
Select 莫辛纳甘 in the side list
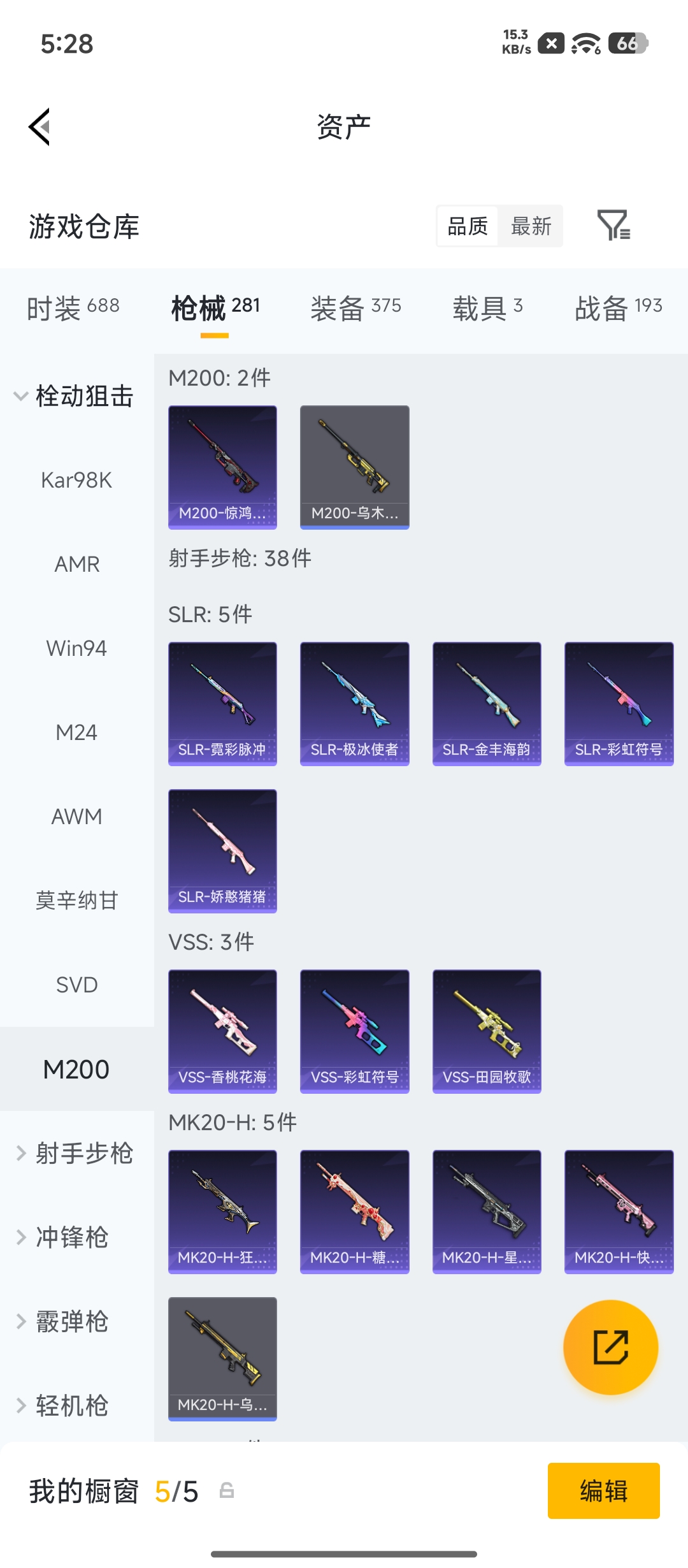pyautogui.click(x=77, y=901)
